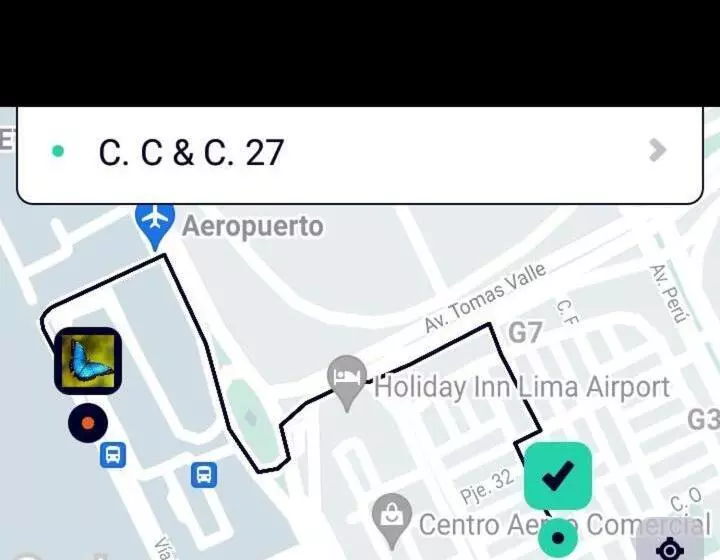Image resolution: width=720 pixels, height=560 pixels.
Task: Open the butterfly photo pickup marker
Action: point(88,361)
